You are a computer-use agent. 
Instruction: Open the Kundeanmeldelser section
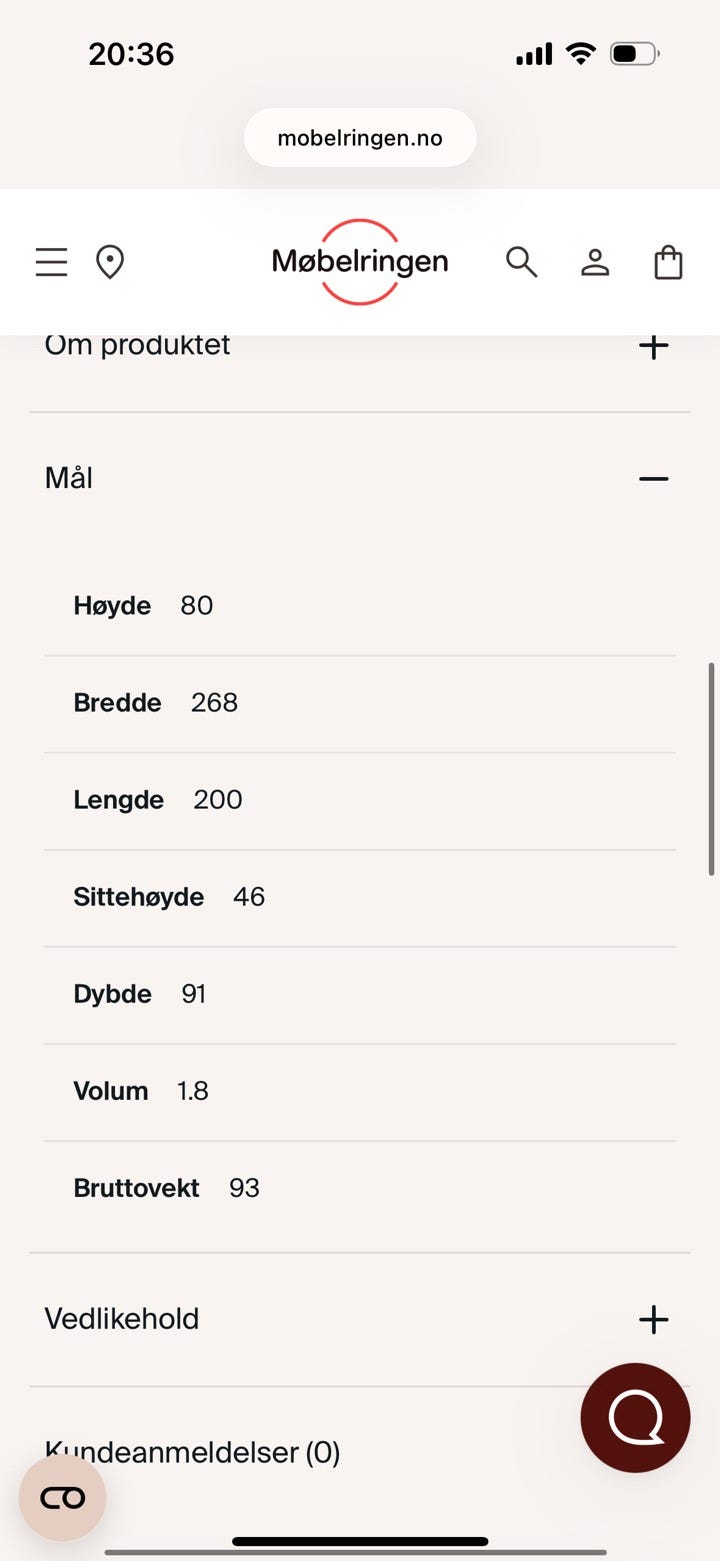[x=192, y=1452]
